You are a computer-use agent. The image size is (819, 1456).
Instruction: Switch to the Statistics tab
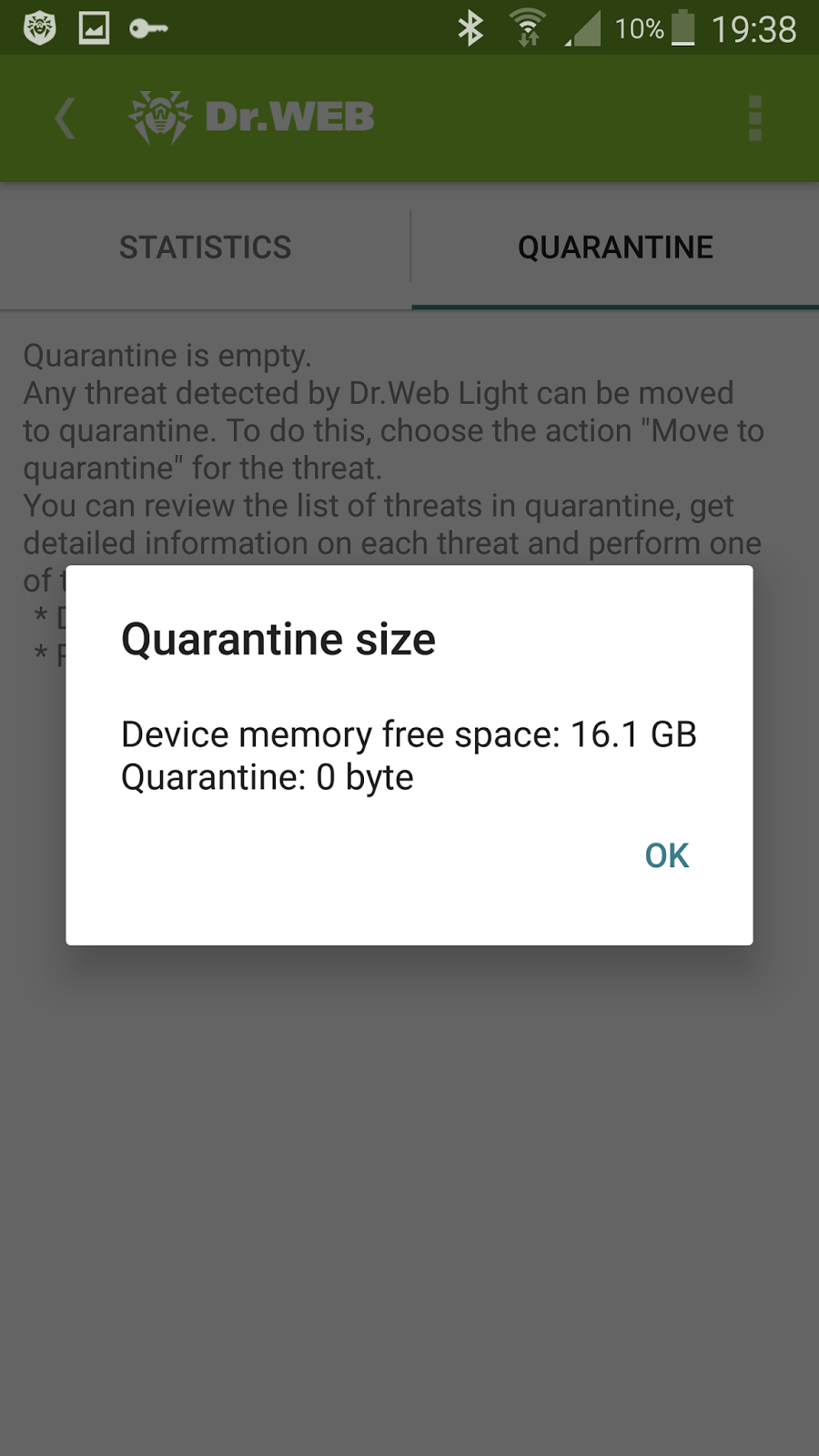coord(205,247)
